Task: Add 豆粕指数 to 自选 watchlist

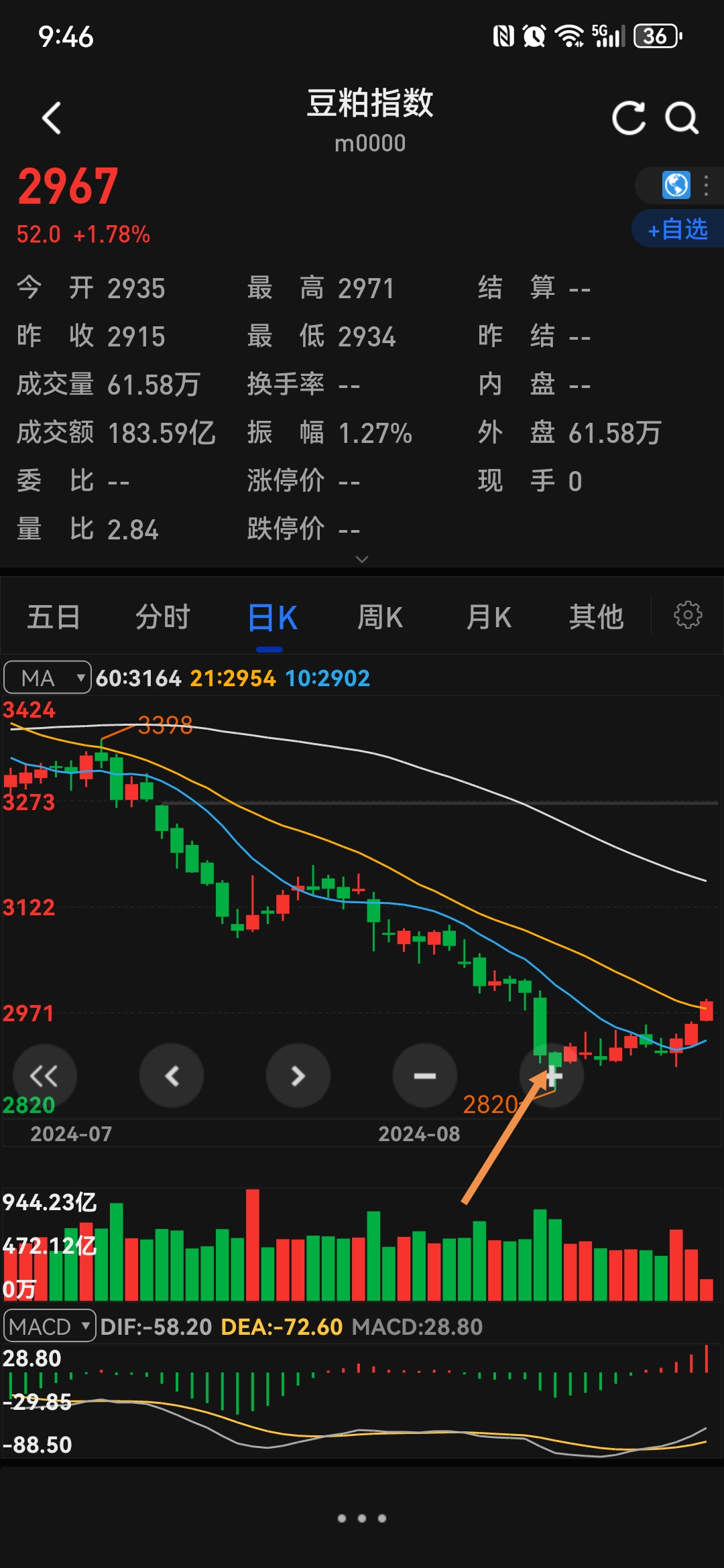Action: click(x=678, y=229)
